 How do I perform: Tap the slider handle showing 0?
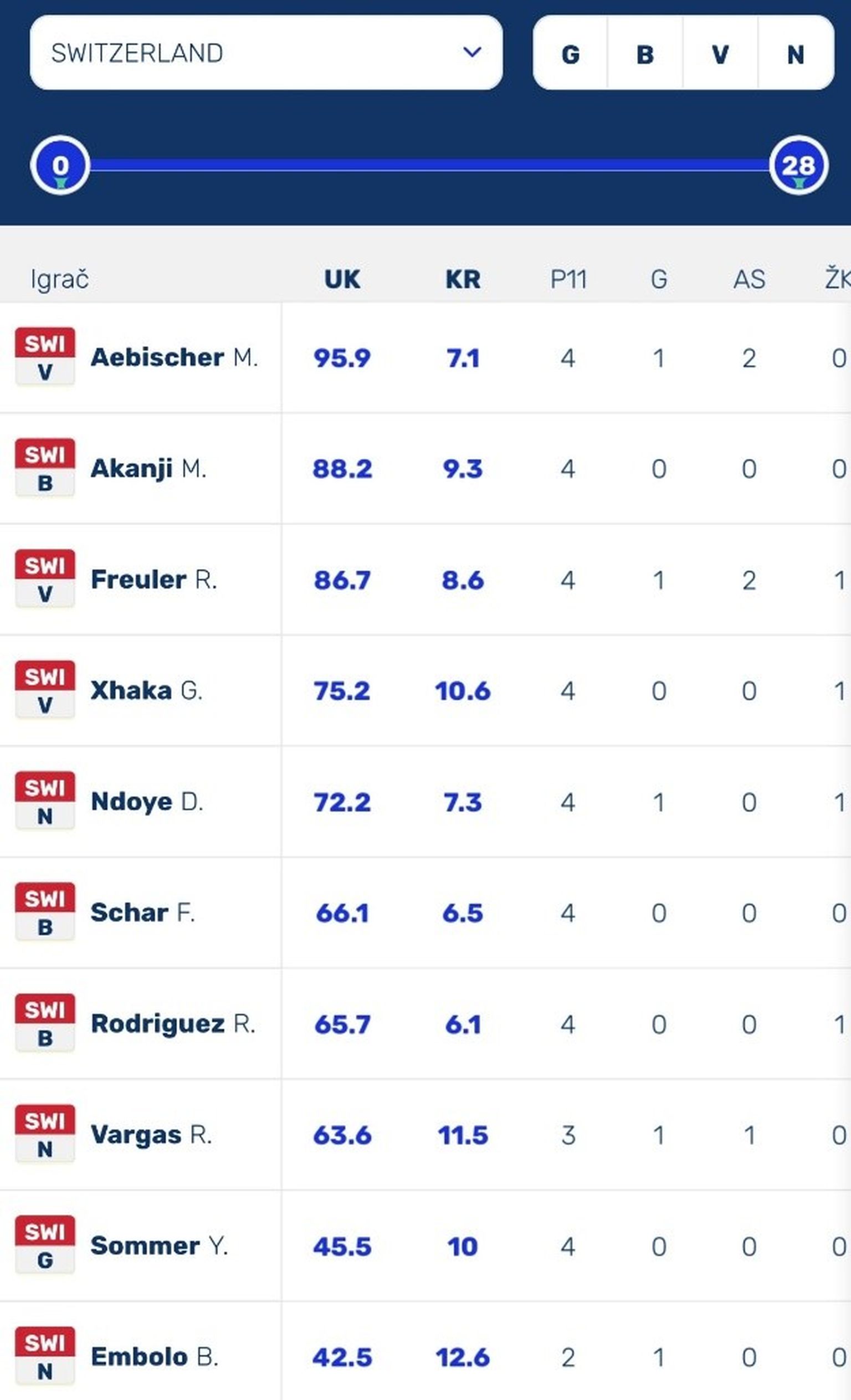[x=60, y=166]
